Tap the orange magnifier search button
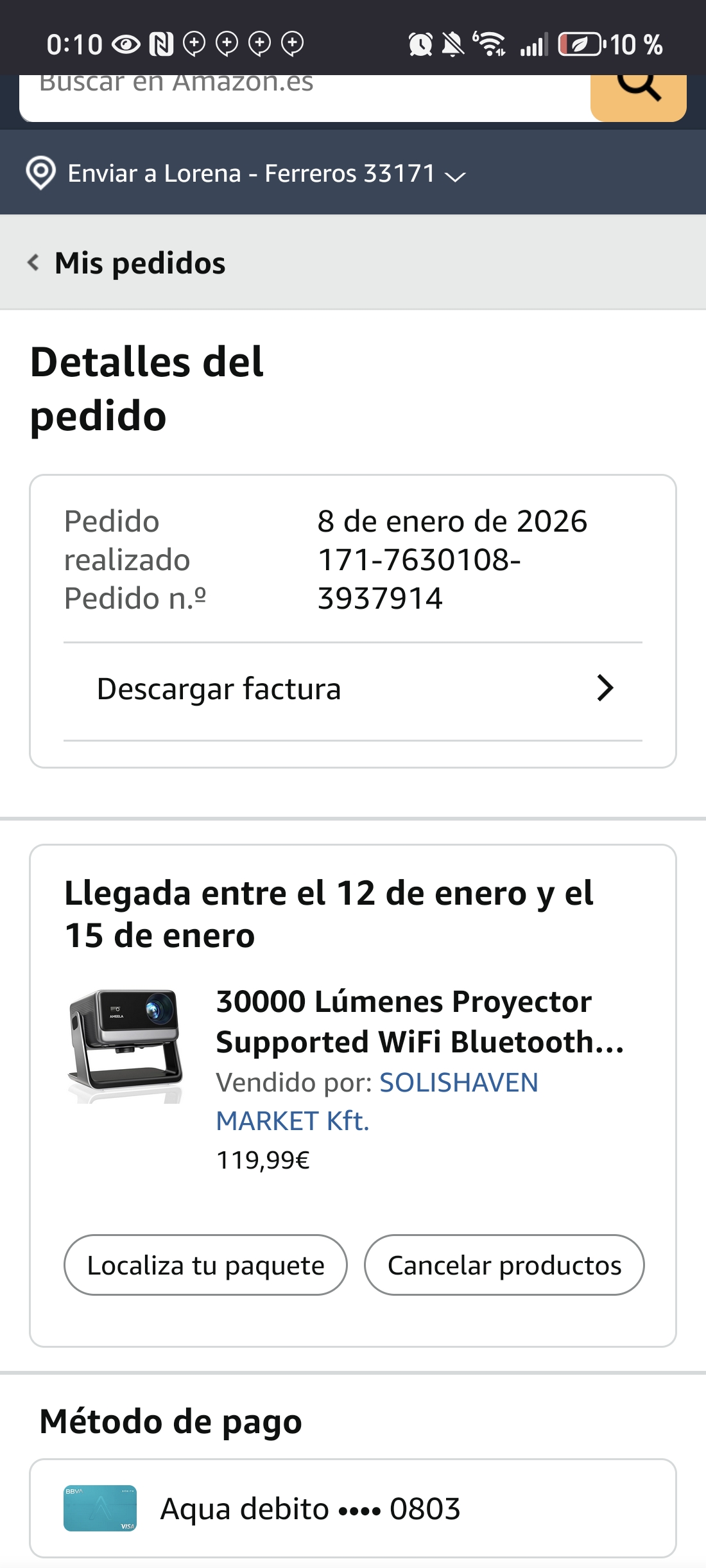Image resolution: width=706 pixels, height=1568 pixels. [x=638, y=96]
